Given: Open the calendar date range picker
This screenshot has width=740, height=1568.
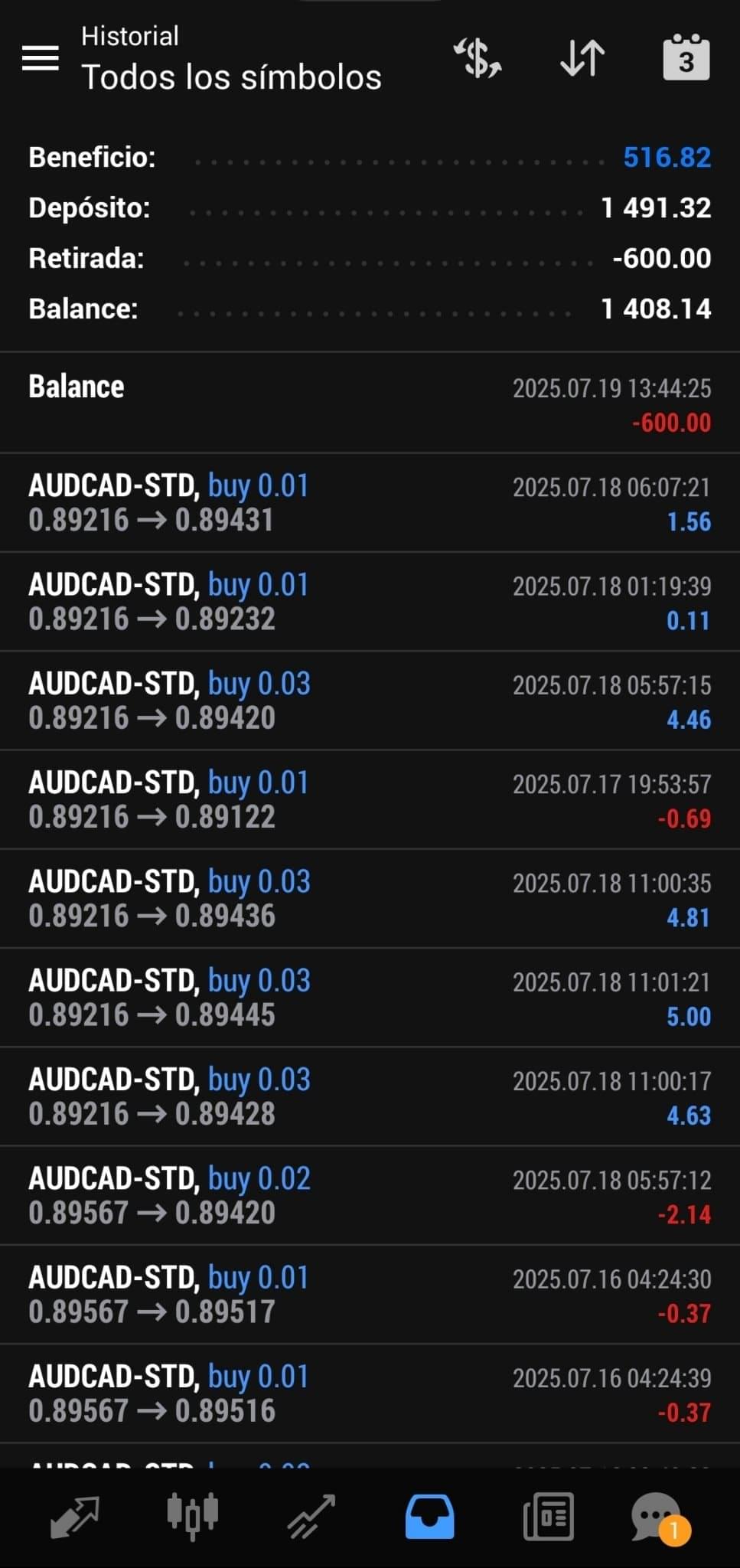Looking at the screenshot, I should 686,57.
